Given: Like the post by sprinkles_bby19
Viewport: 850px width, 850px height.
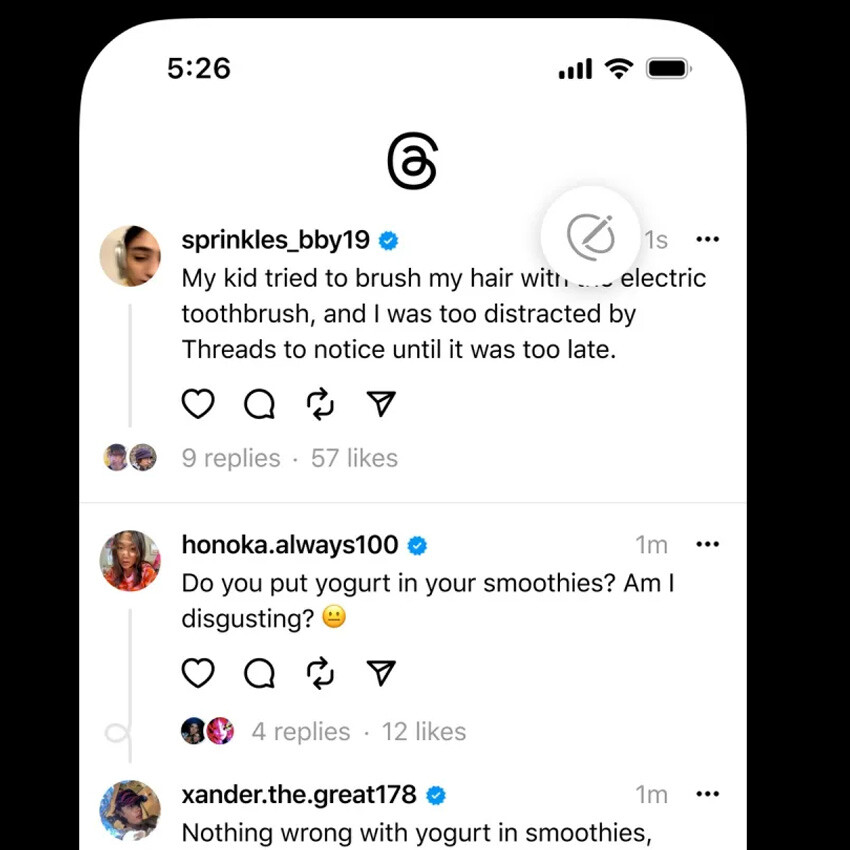Looking at the screenshot, I should (198, 404).
